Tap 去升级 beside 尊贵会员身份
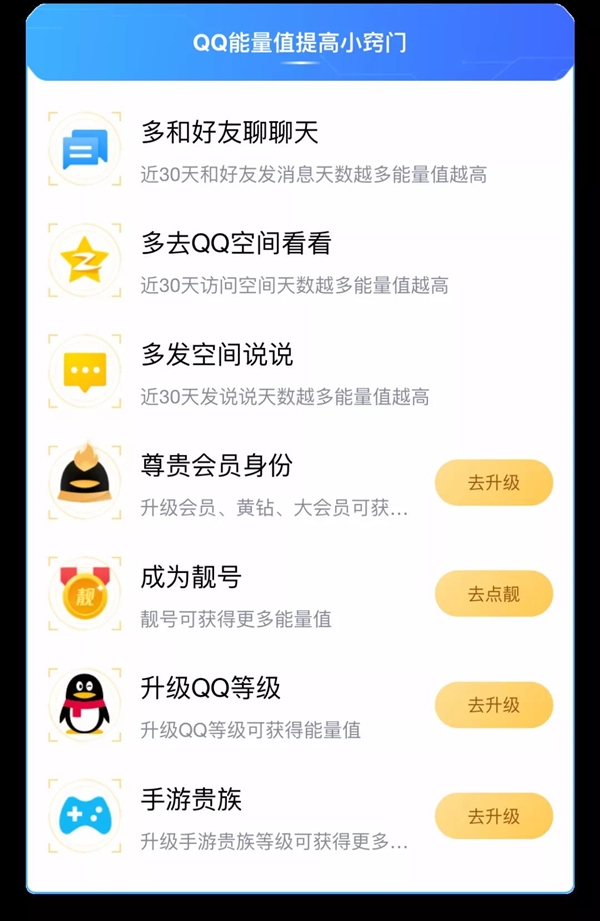This screenshot has height=921, width=600. coord(493,483)
